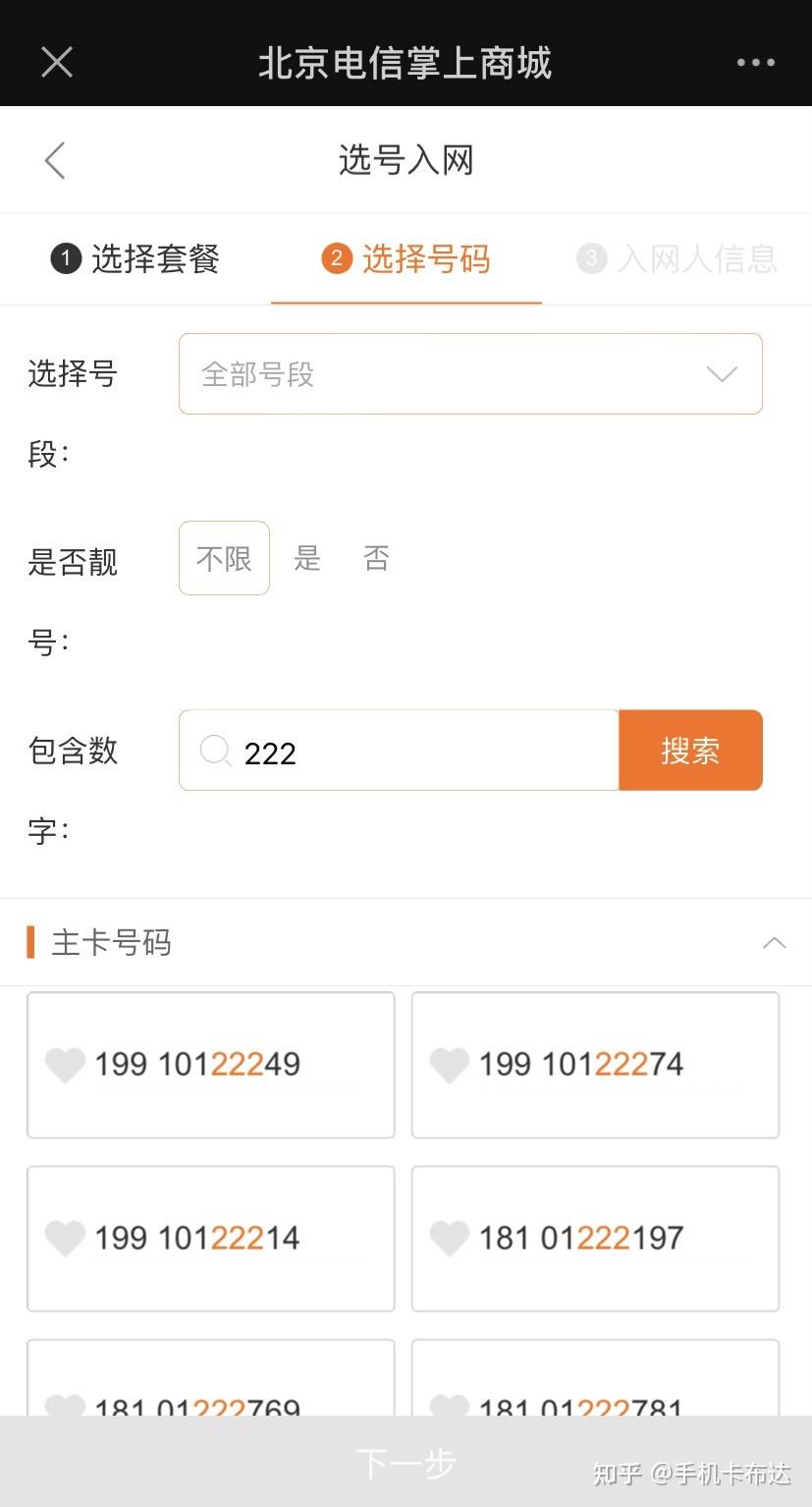Choose number 199 10122214
The height and width of the screenshot is (1507, 812).
click(x=210, y=1239)
